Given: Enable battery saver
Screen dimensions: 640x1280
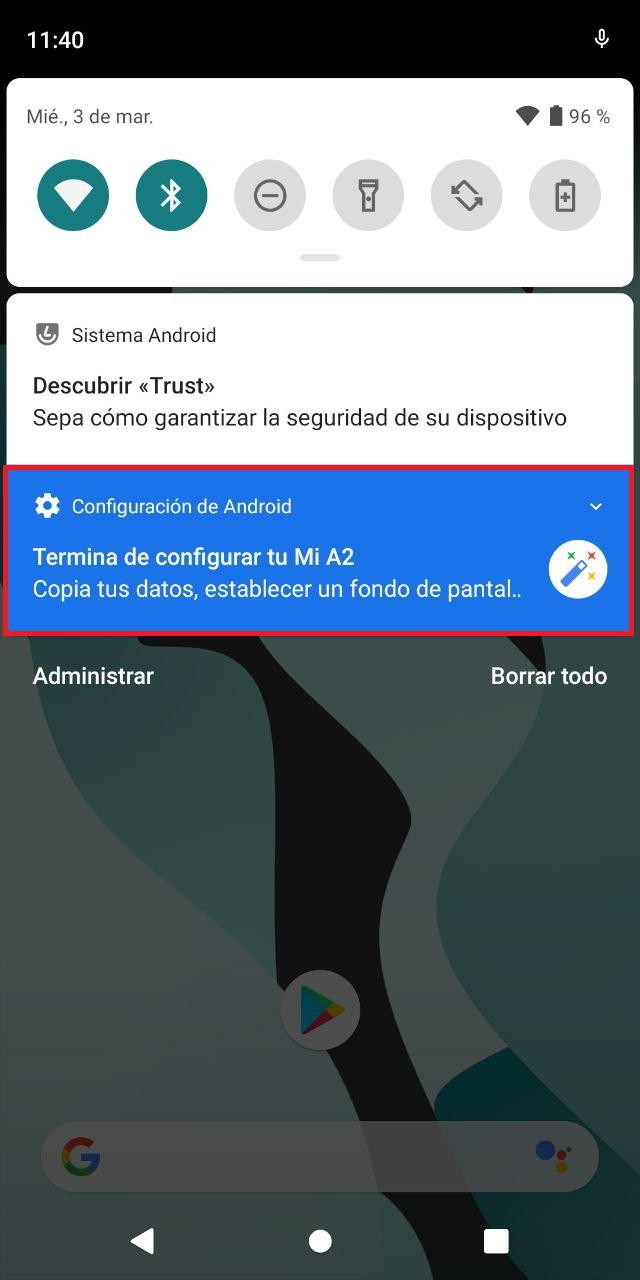Looking at the screenshot, I should click(x=565, y=196).
